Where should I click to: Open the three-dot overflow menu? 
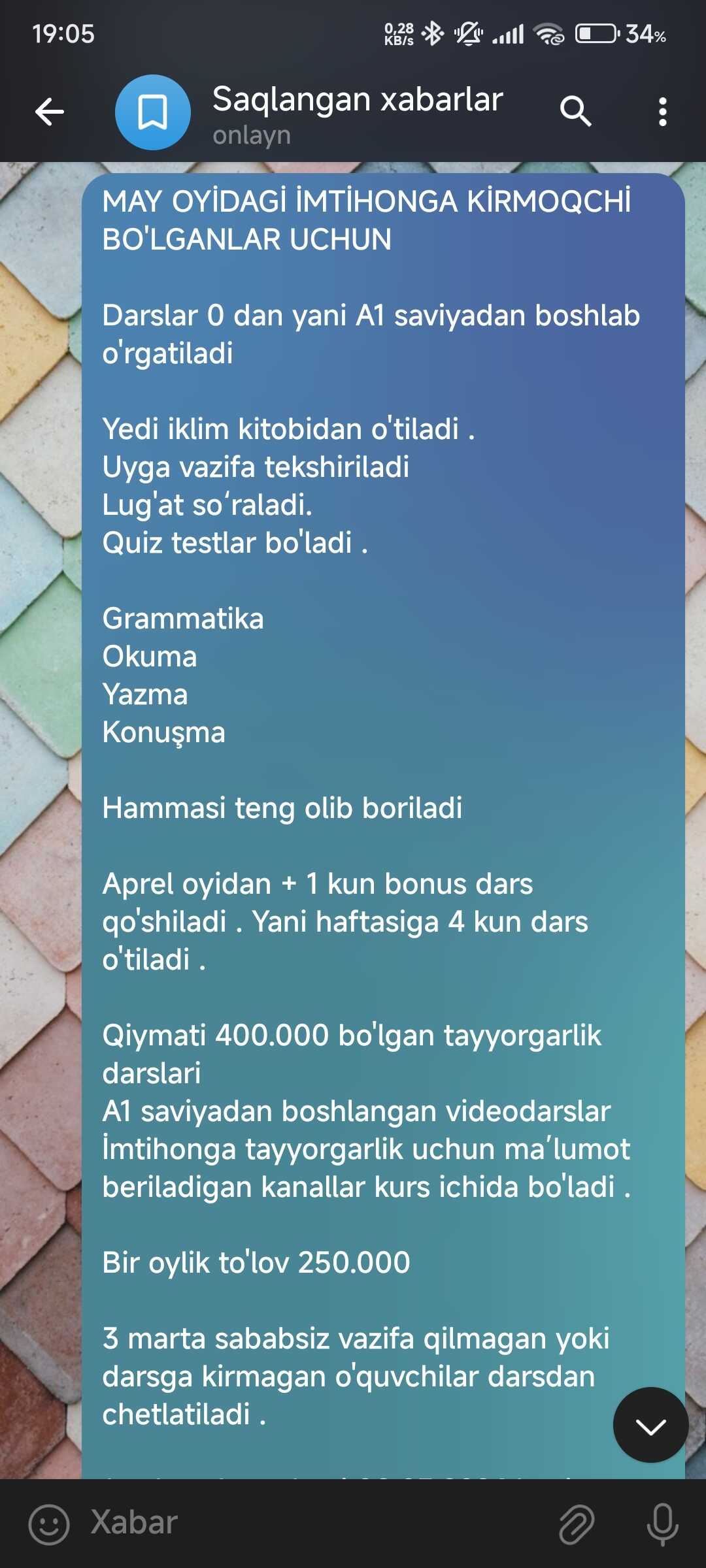[662, 112]
